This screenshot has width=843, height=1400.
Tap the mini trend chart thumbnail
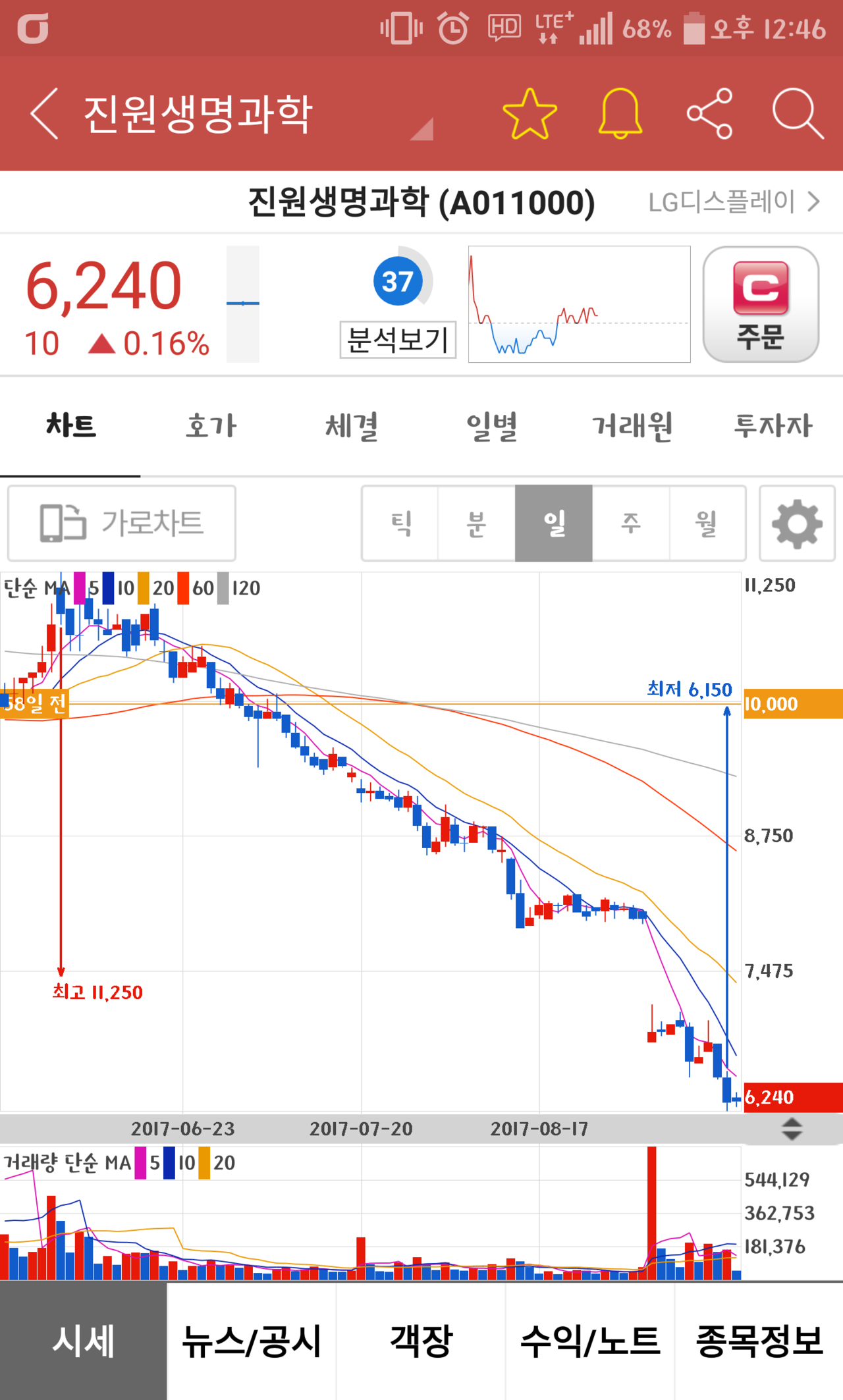pos(578,303)
